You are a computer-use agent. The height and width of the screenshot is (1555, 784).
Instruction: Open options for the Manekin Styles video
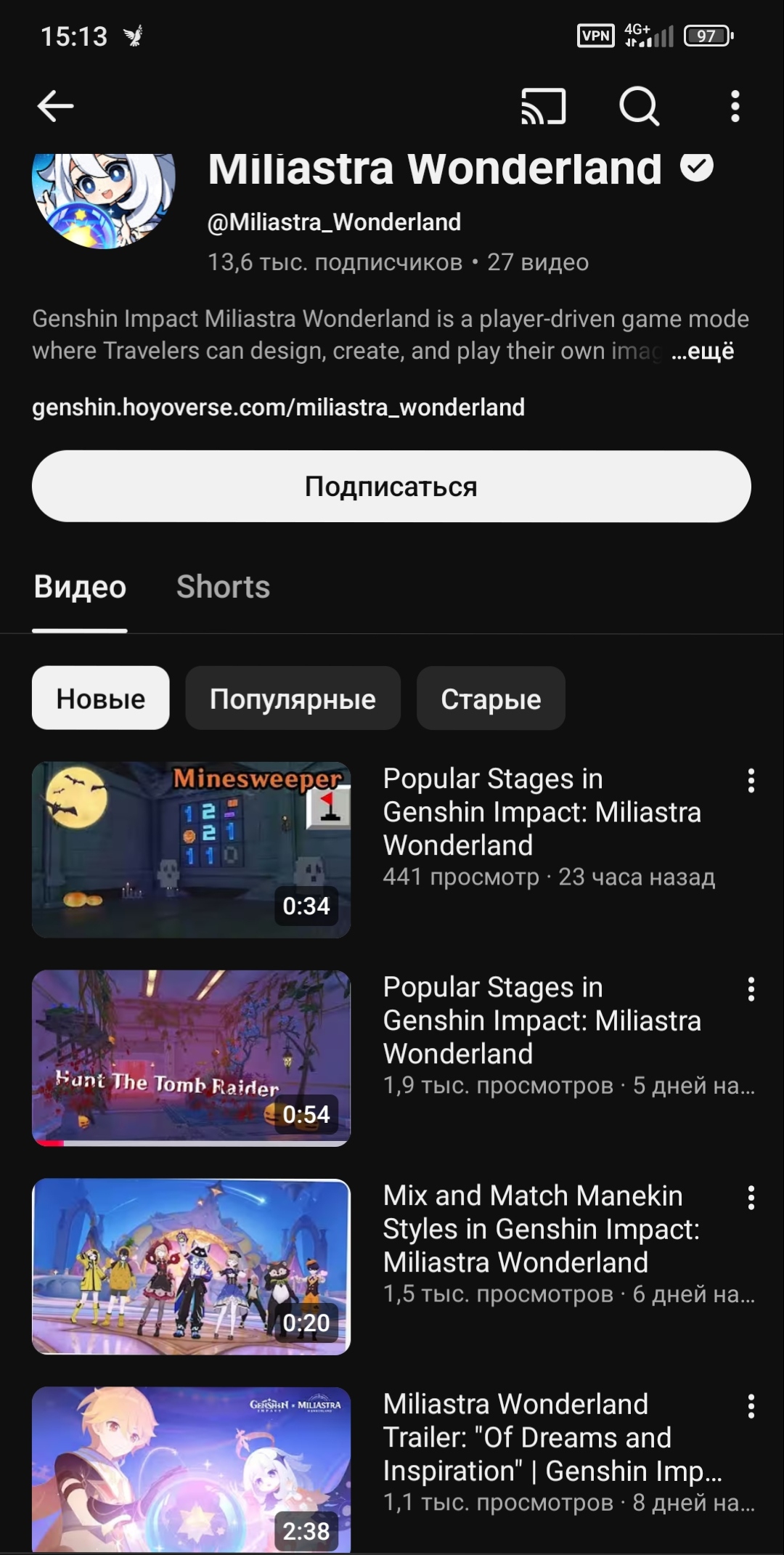click(x=751, y=1198)
